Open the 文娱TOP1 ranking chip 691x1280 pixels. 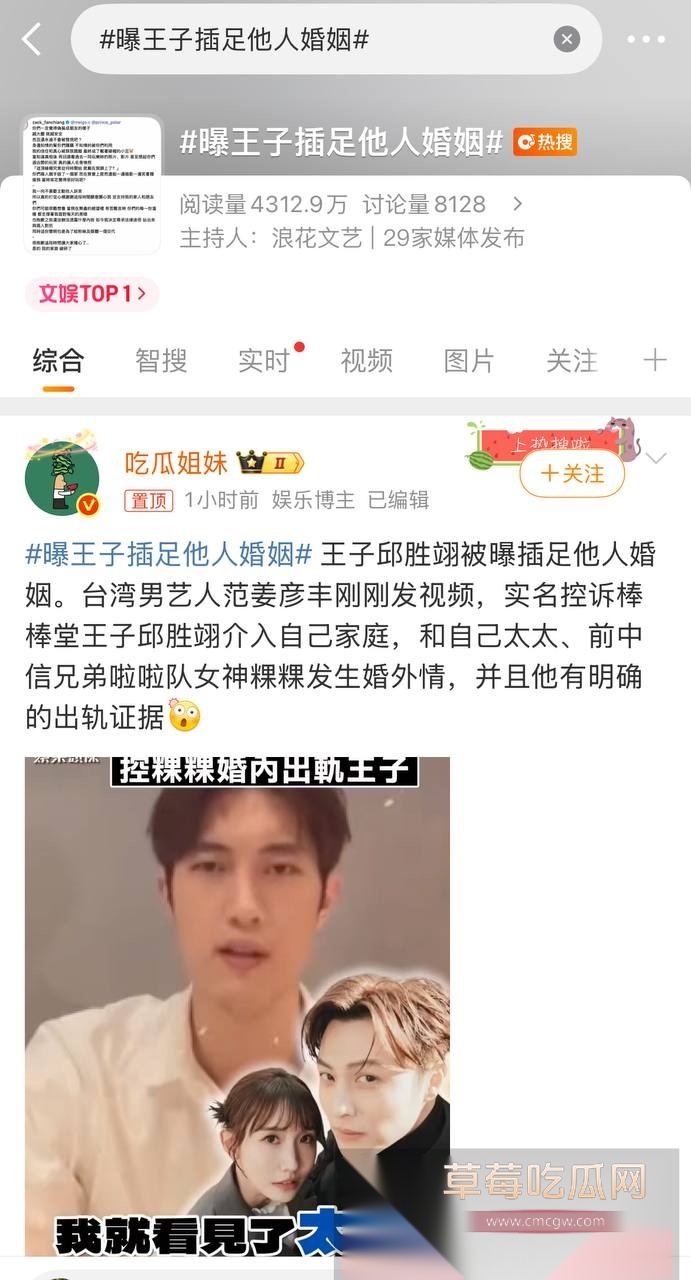92,293
